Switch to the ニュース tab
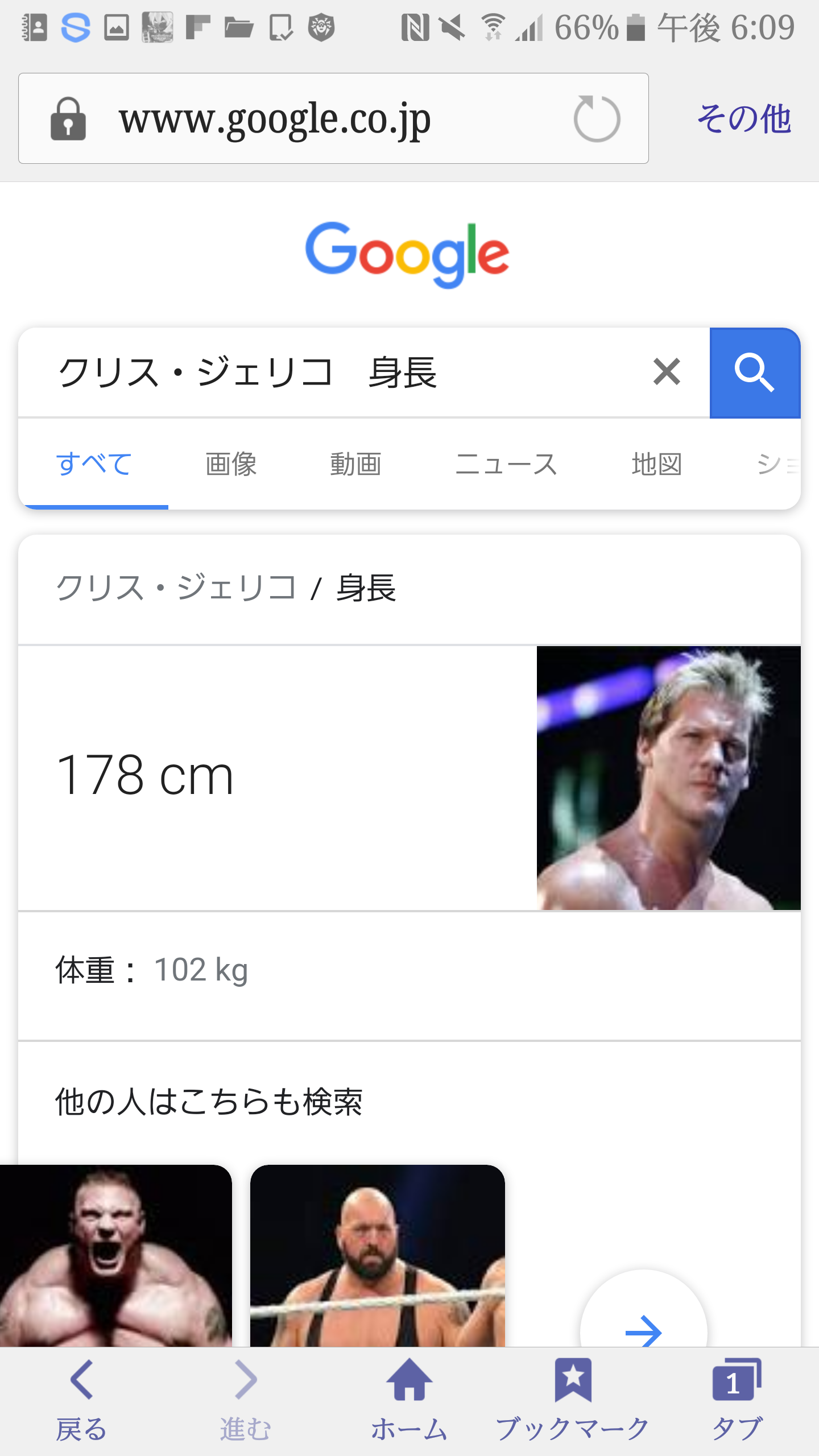The image size is (819, 1456). 506,464
